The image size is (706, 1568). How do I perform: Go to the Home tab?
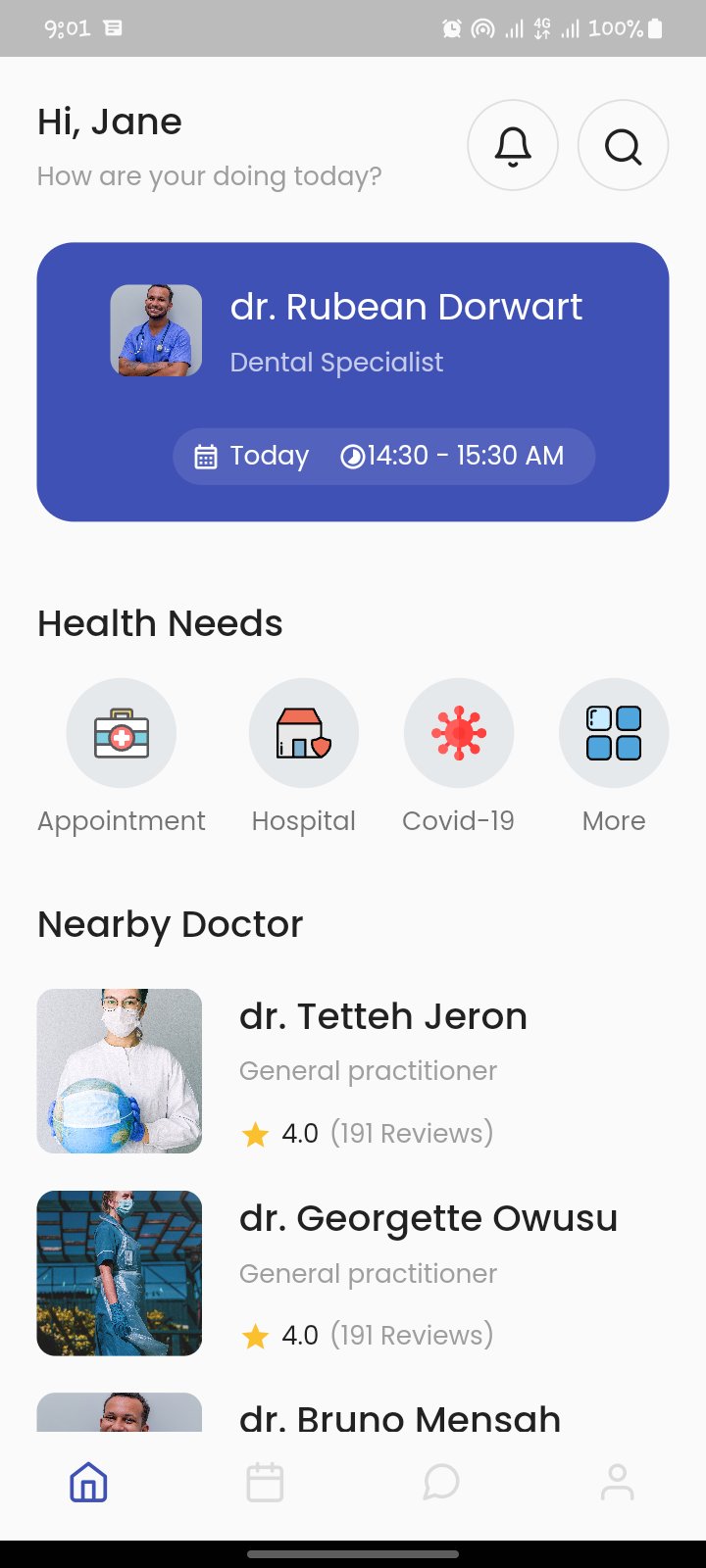[88, 1482]
